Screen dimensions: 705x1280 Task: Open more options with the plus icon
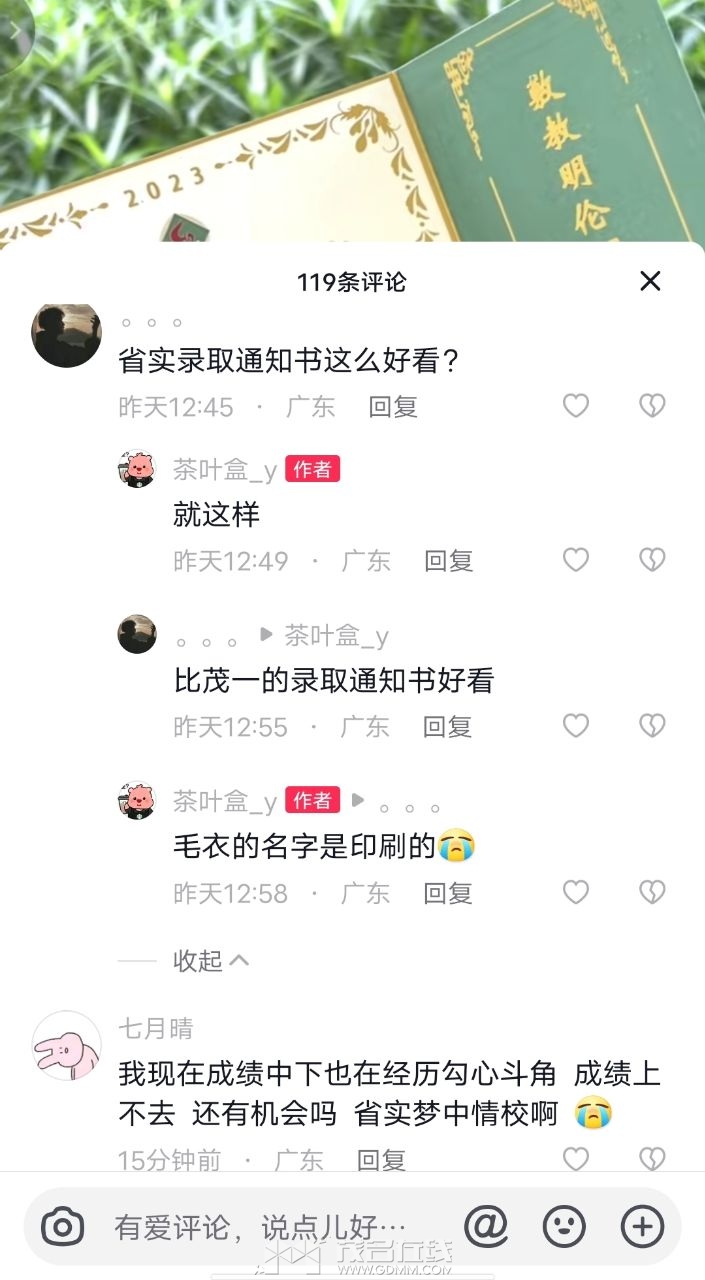(642, 1226)
